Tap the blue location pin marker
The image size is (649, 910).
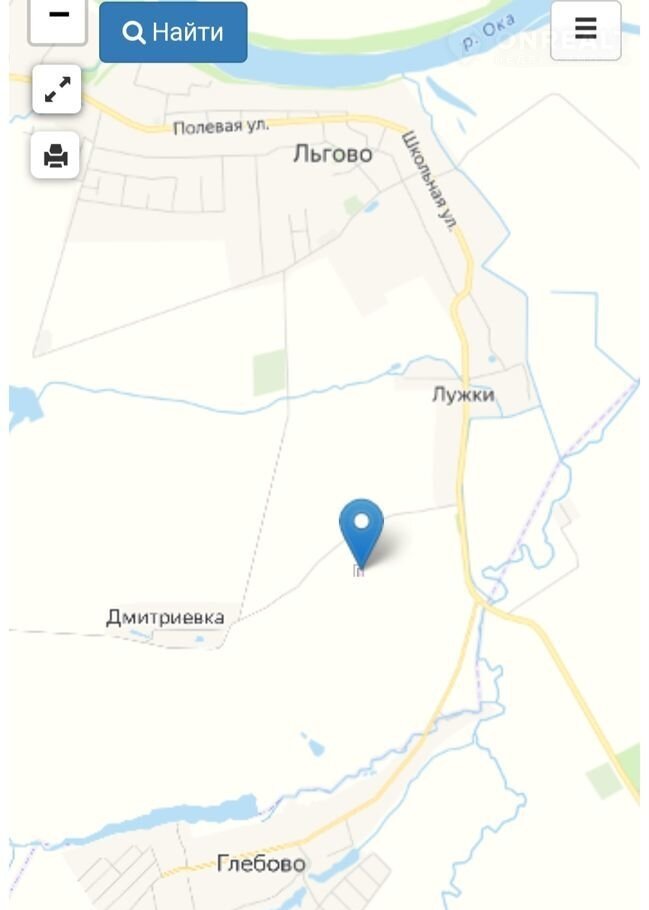coord(361,528)
